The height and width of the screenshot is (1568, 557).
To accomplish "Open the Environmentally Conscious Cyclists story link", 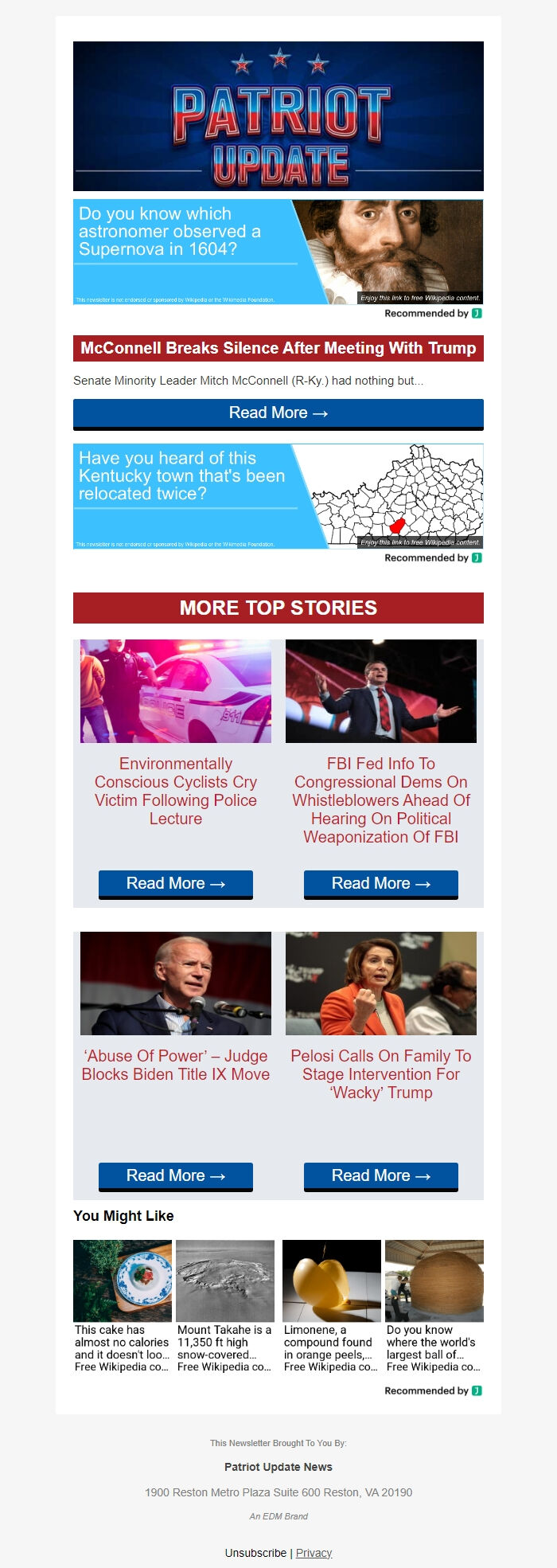I will [x=176, y=791].
